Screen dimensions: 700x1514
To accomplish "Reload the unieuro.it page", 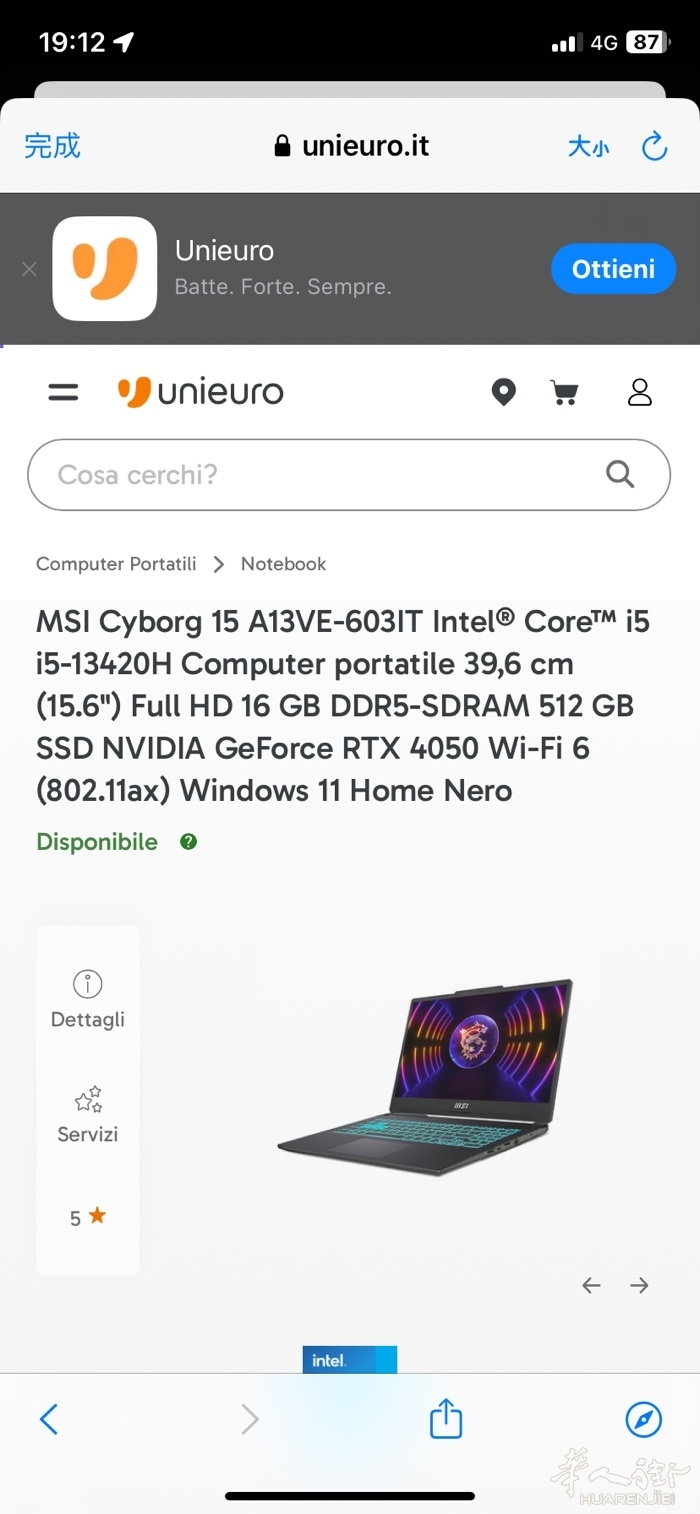I will (x=654, y=147).
